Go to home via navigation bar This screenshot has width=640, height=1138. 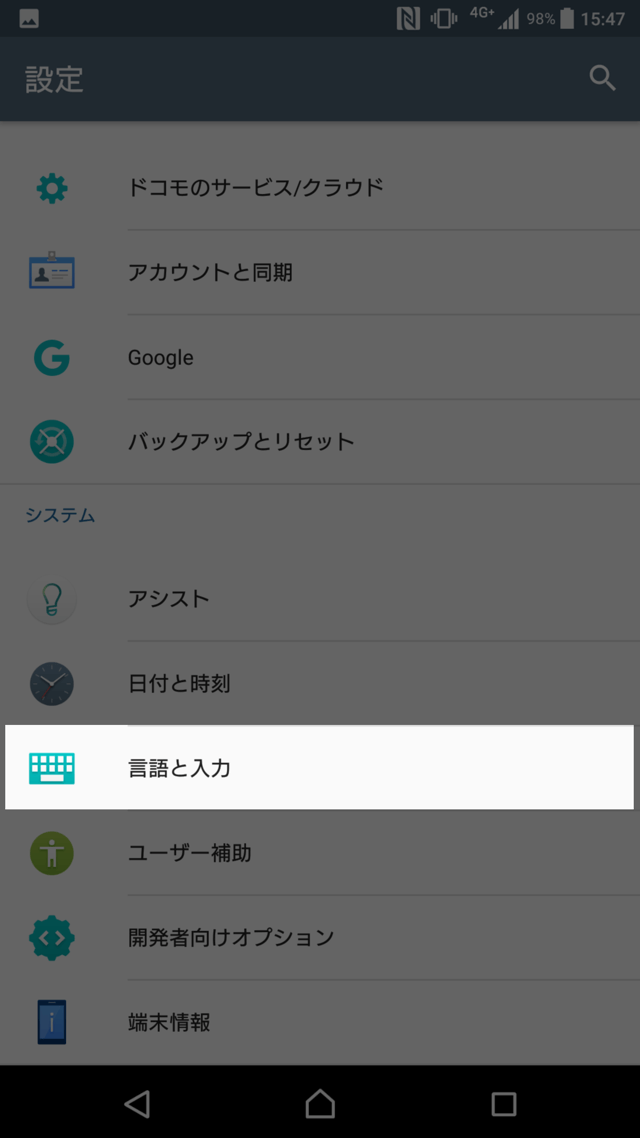pos(320,1103)
